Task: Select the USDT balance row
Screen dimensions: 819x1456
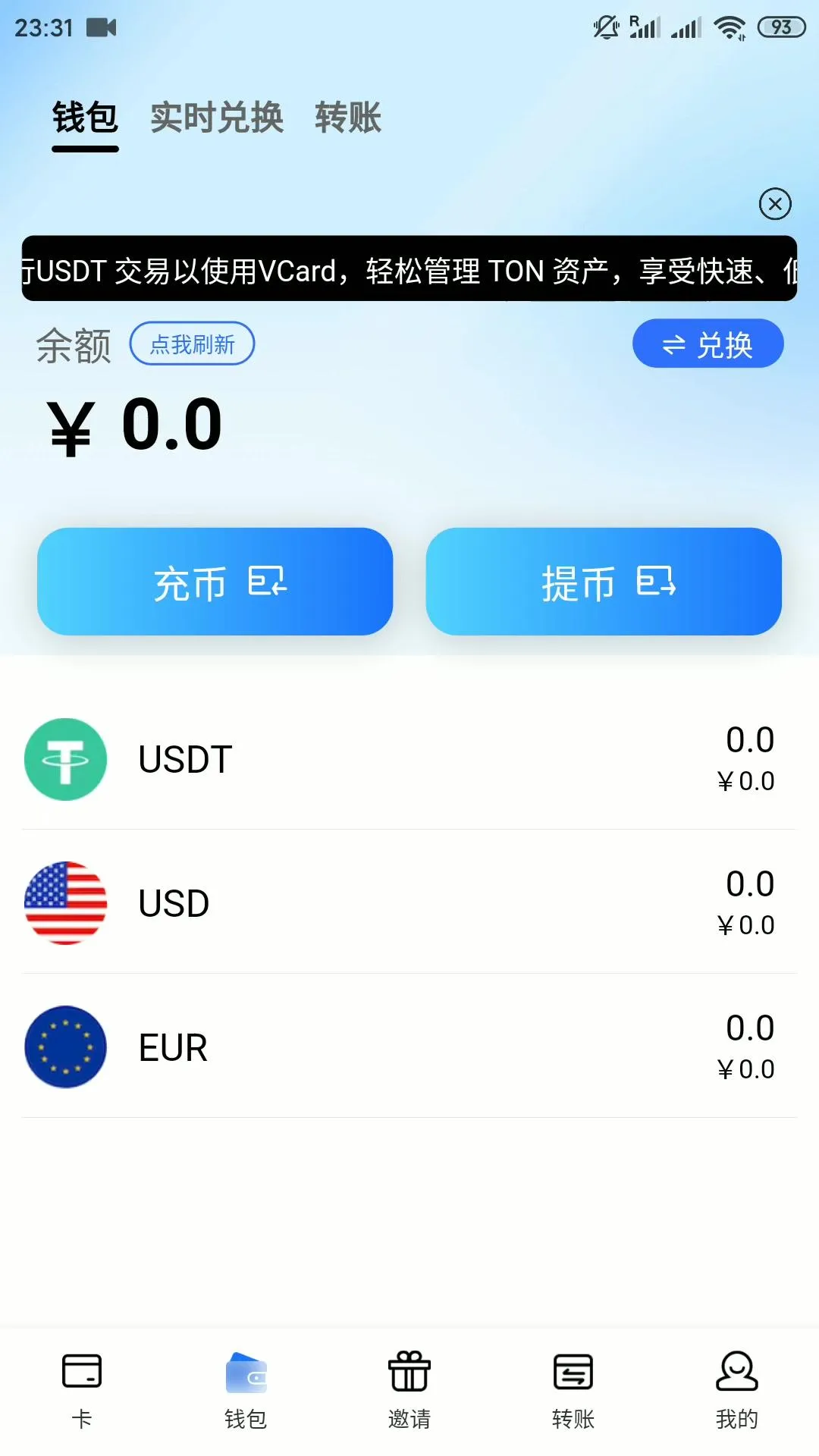Action: [x=409, y=759]
